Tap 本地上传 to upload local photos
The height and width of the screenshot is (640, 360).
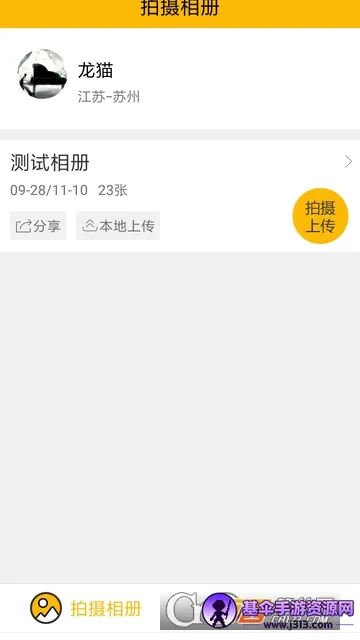(118, 226)
